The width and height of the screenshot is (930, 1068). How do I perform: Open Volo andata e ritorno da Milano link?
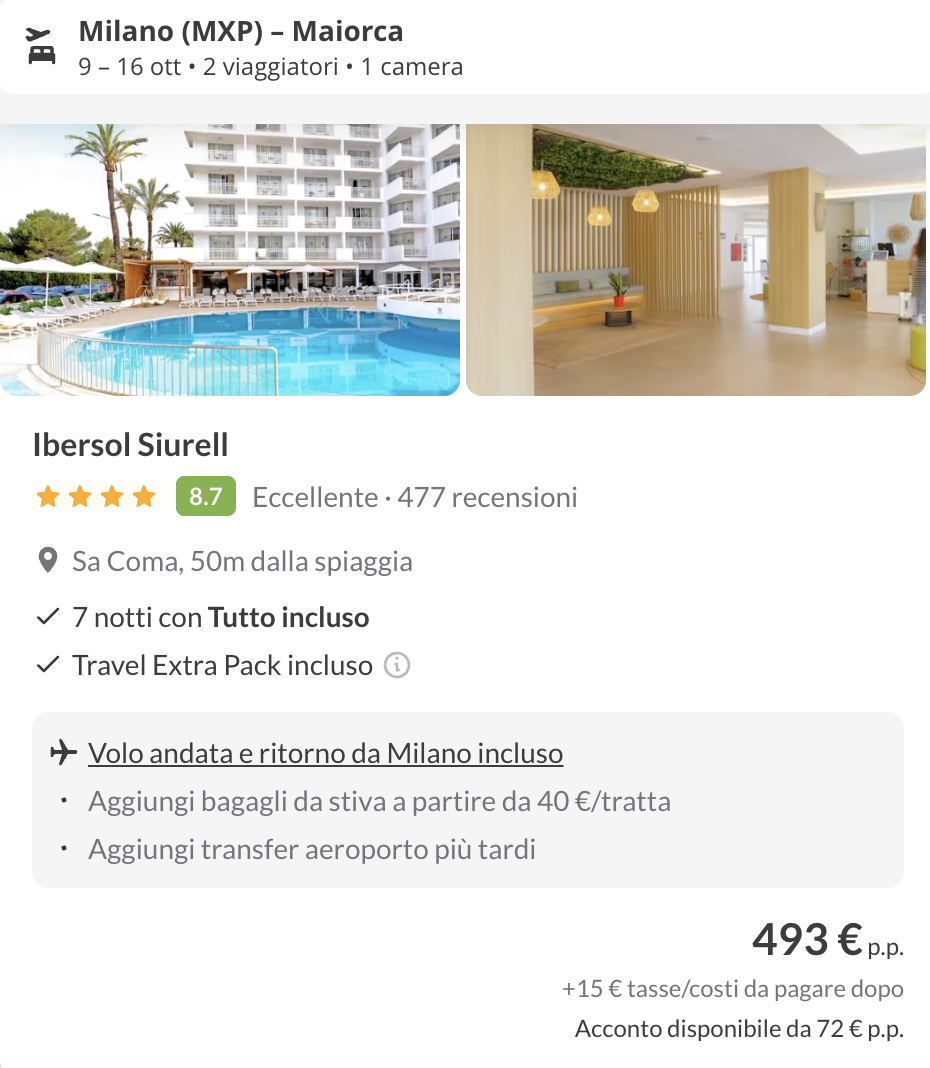tap(325, 753)
